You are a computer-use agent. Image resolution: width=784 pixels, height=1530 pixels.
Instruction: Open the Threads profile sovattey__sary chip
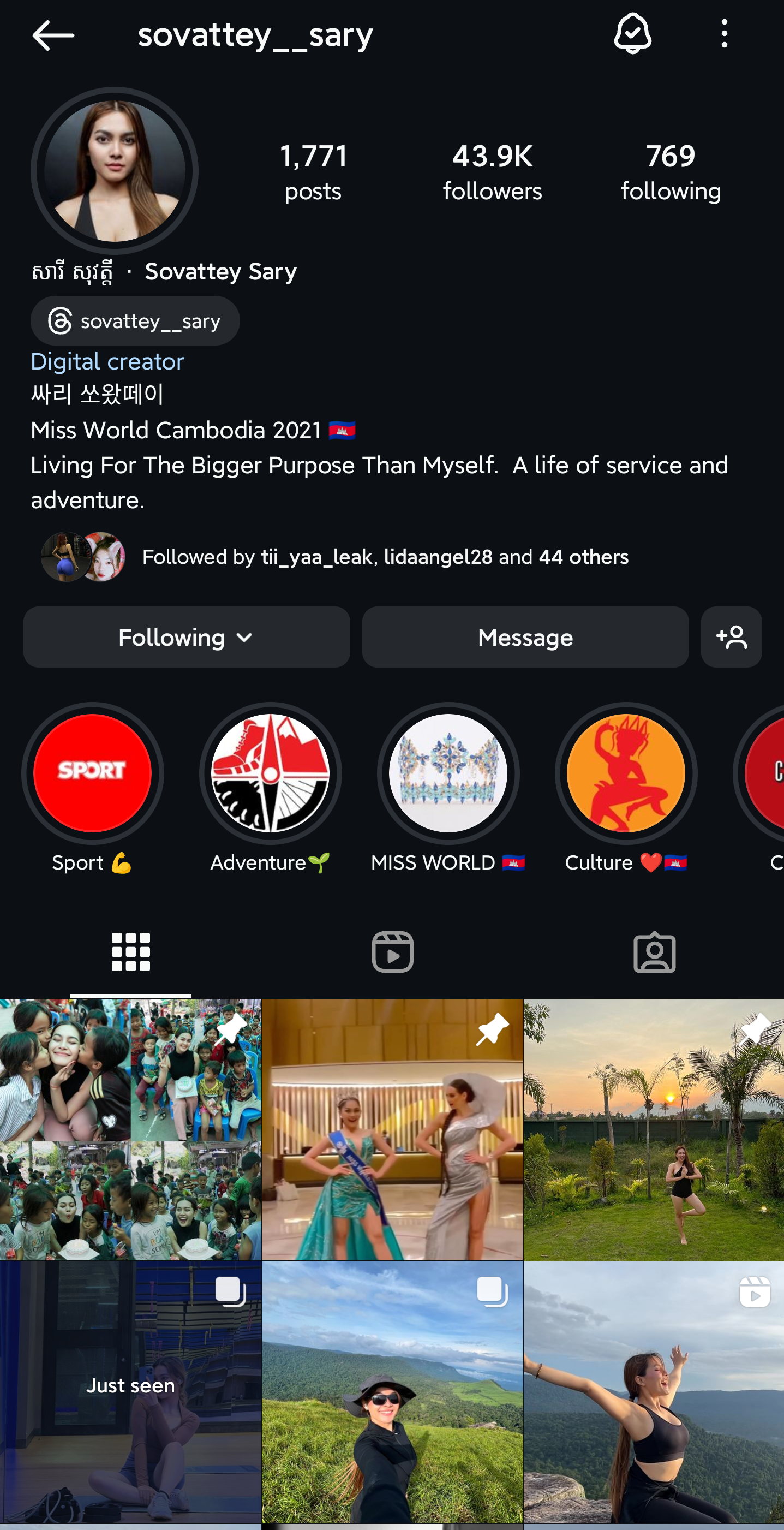tap(135, 322)
